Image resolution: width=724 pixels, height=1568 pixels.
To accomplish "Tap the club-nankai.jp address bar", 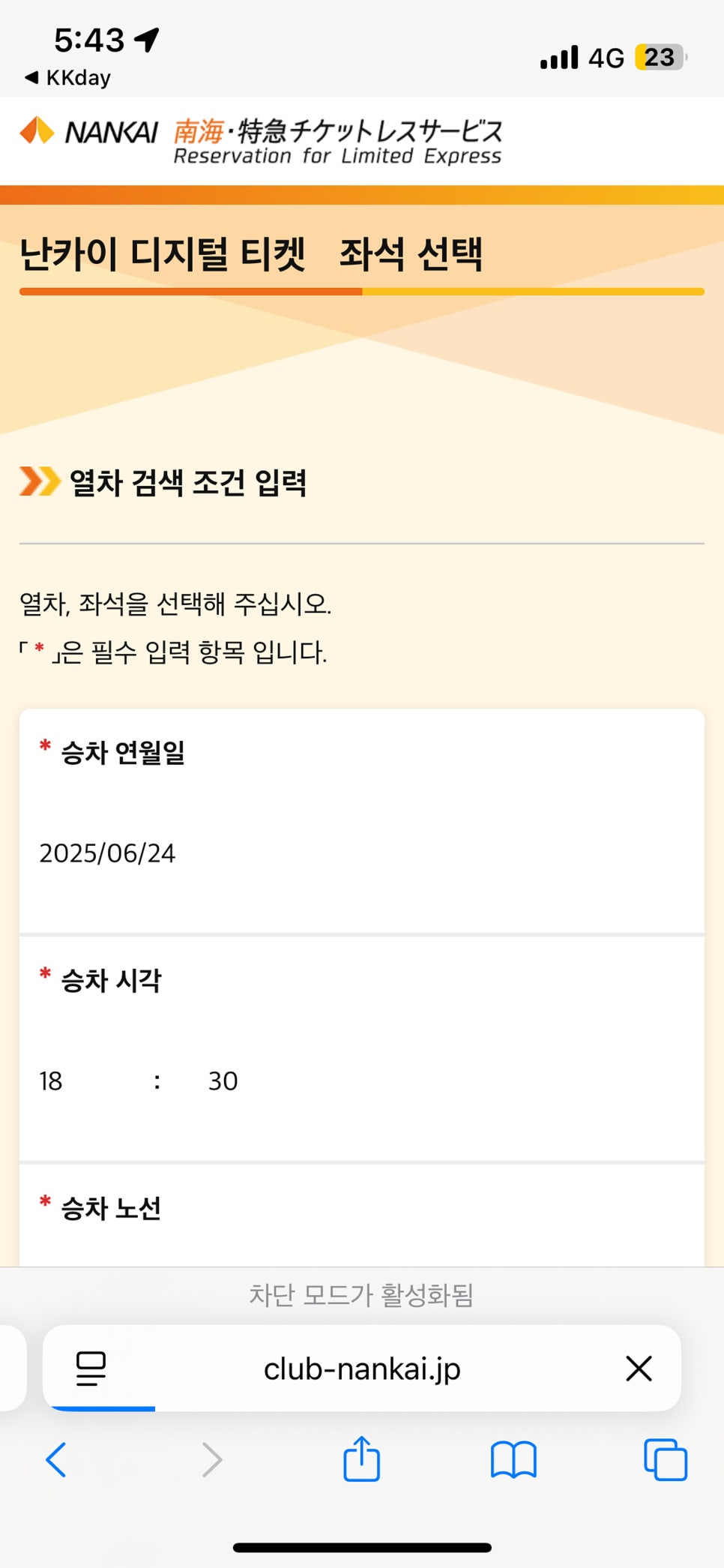I will (x=362, y=1369).
